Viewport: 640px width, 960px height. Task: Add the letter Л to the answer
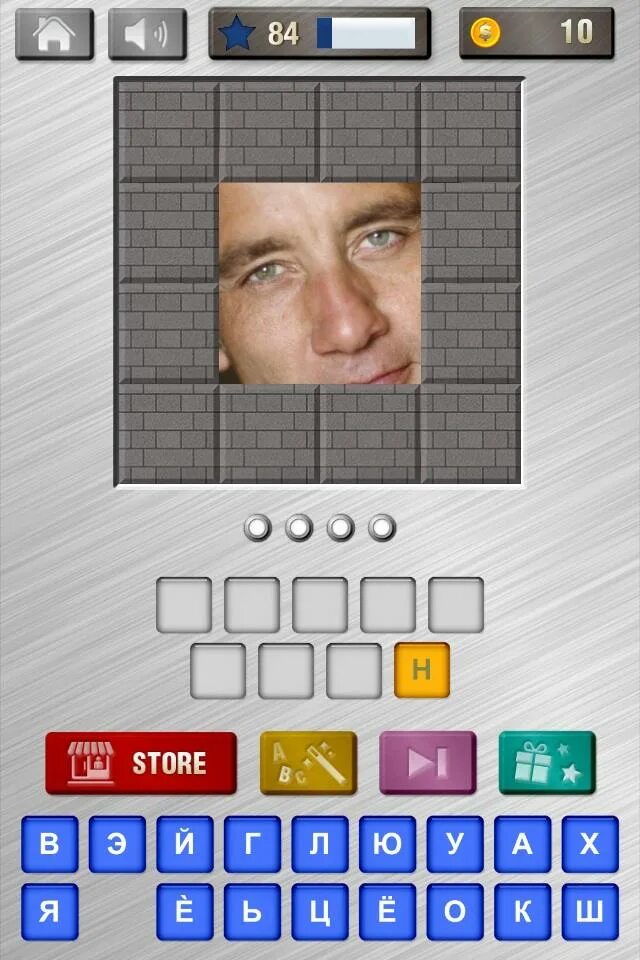[319, 845]
